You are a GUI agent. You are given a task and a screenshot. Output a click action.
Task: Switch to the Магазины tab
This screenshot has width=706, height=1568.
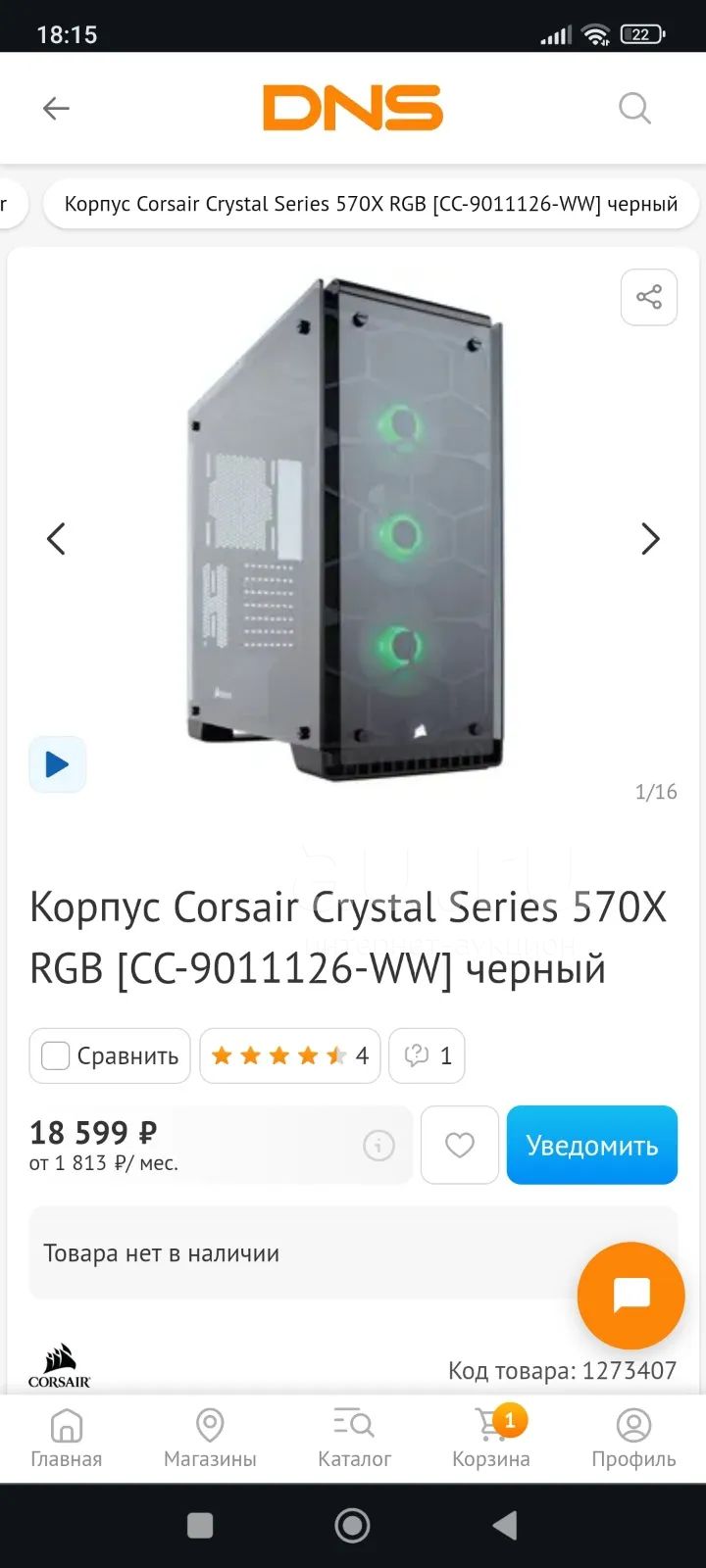click(210, 1439)
